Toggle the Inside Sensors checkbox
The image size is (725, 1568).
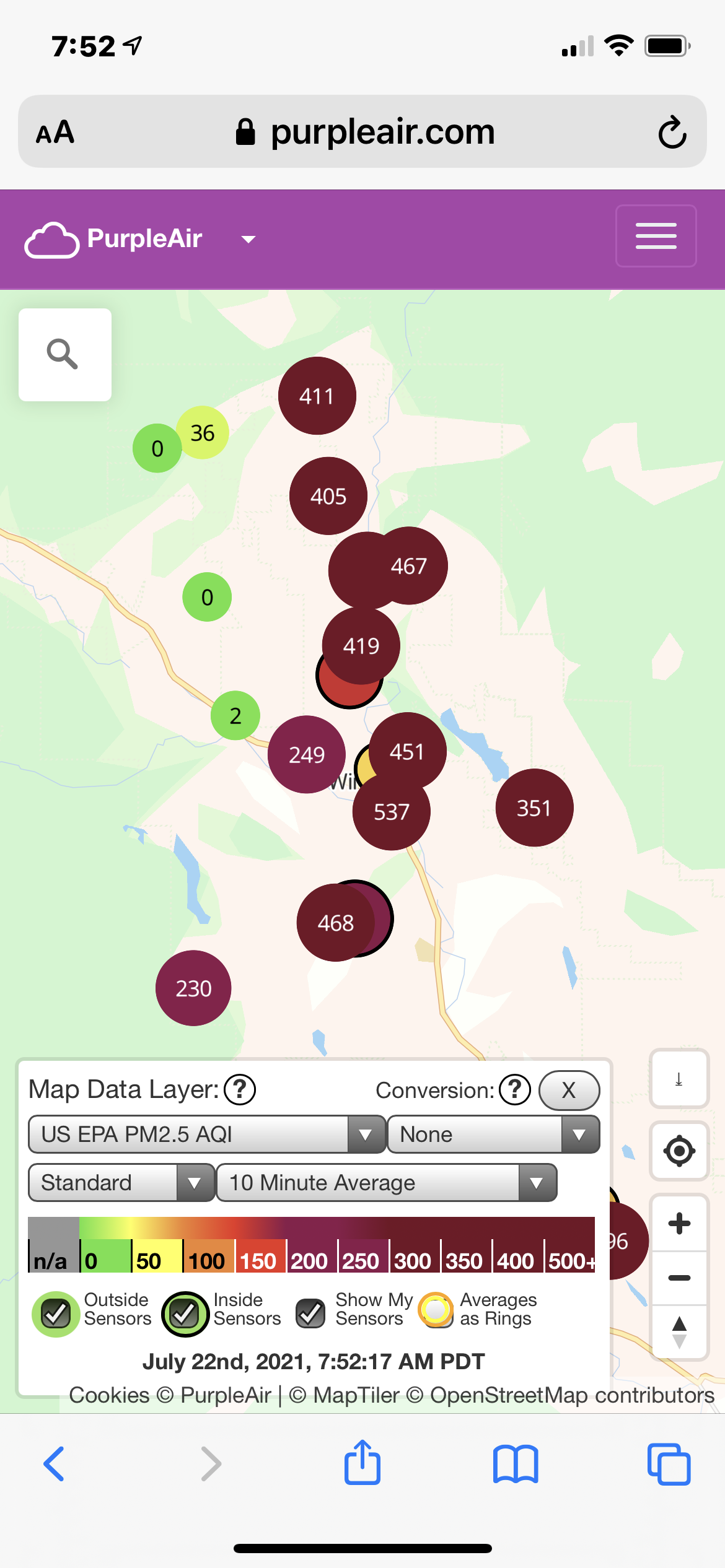click(185, 1313)
